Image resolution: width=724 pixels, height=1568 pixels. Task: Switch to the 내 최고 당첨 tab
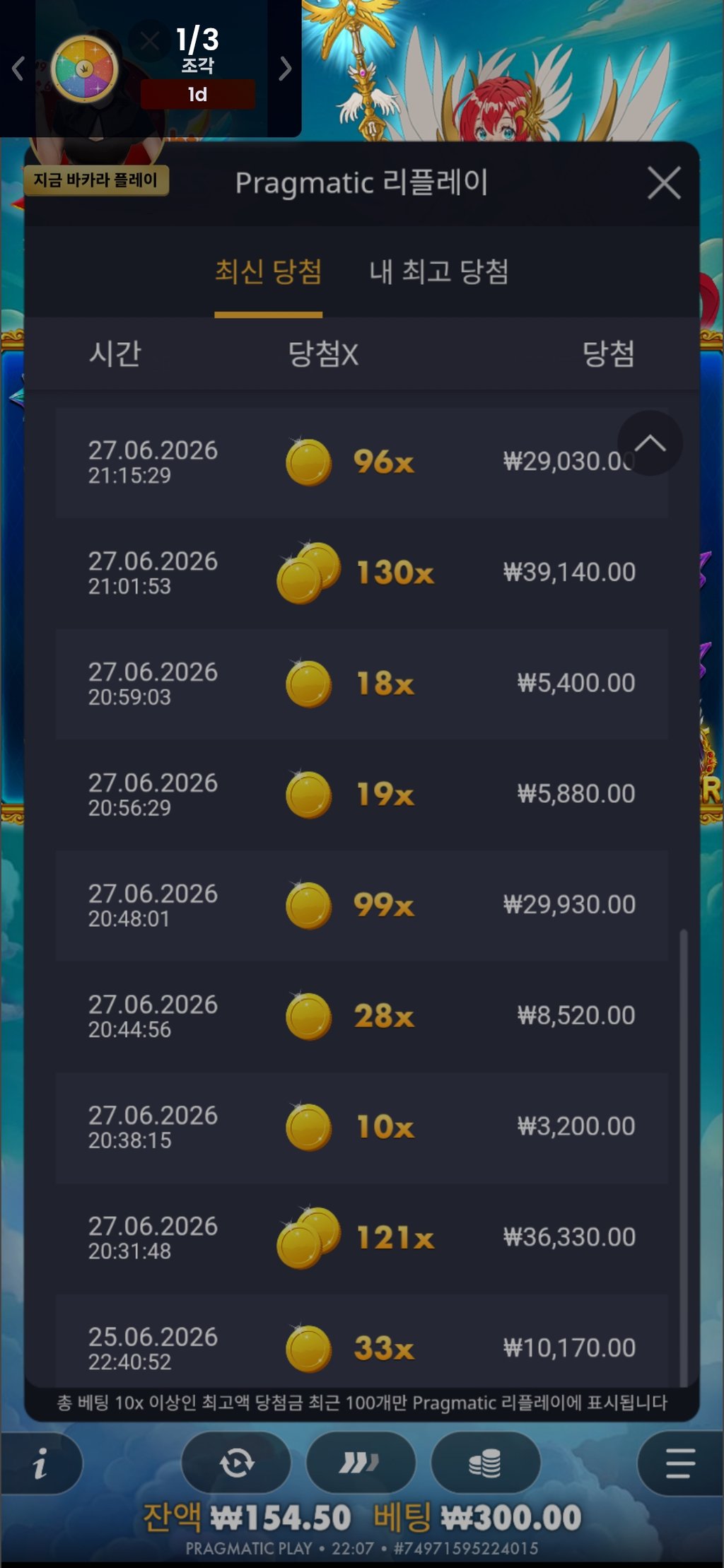point(438,271)
